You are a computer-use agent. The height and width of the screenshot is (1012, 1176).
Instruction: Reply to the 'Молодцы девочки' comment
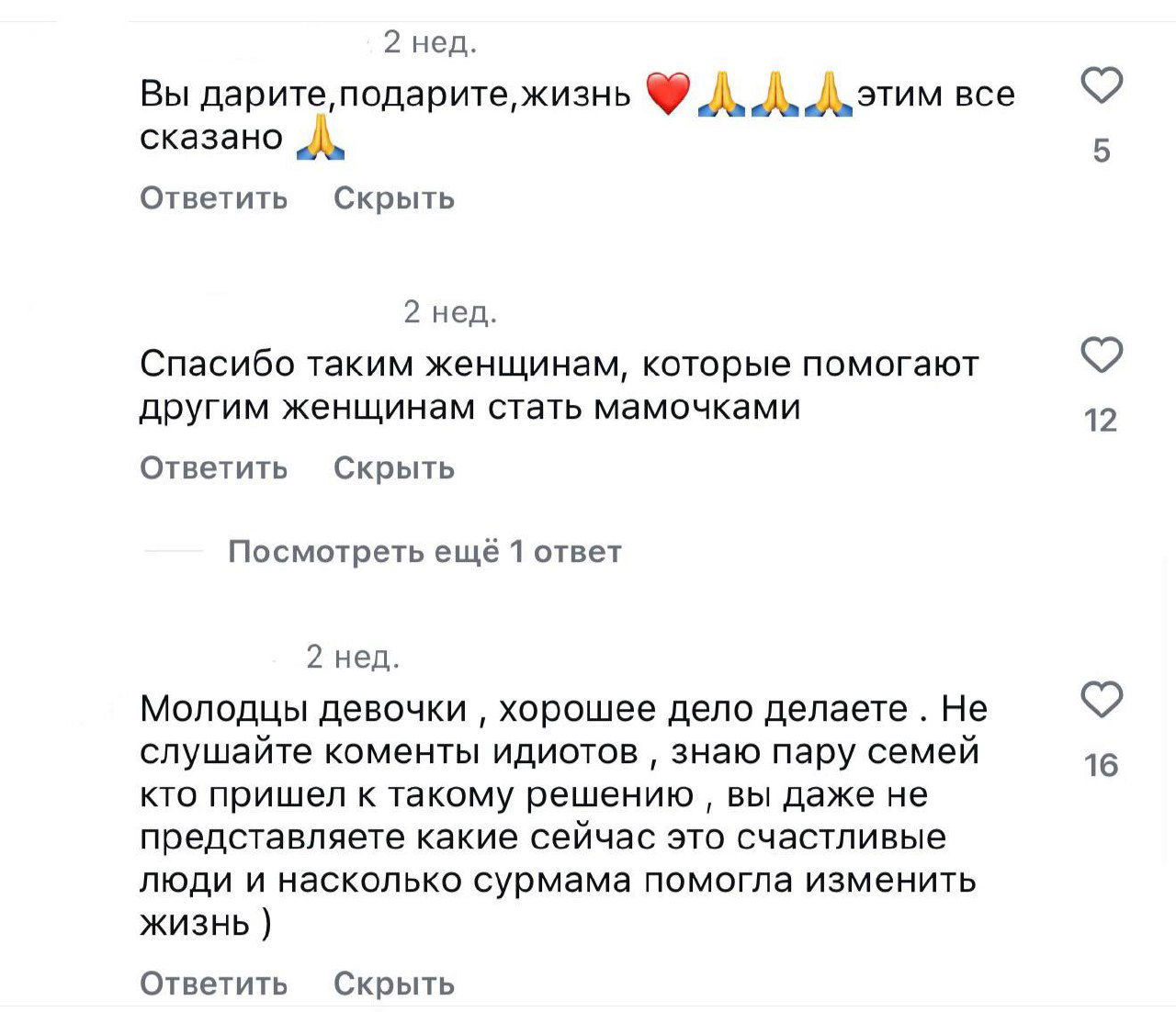coord(213,984)
